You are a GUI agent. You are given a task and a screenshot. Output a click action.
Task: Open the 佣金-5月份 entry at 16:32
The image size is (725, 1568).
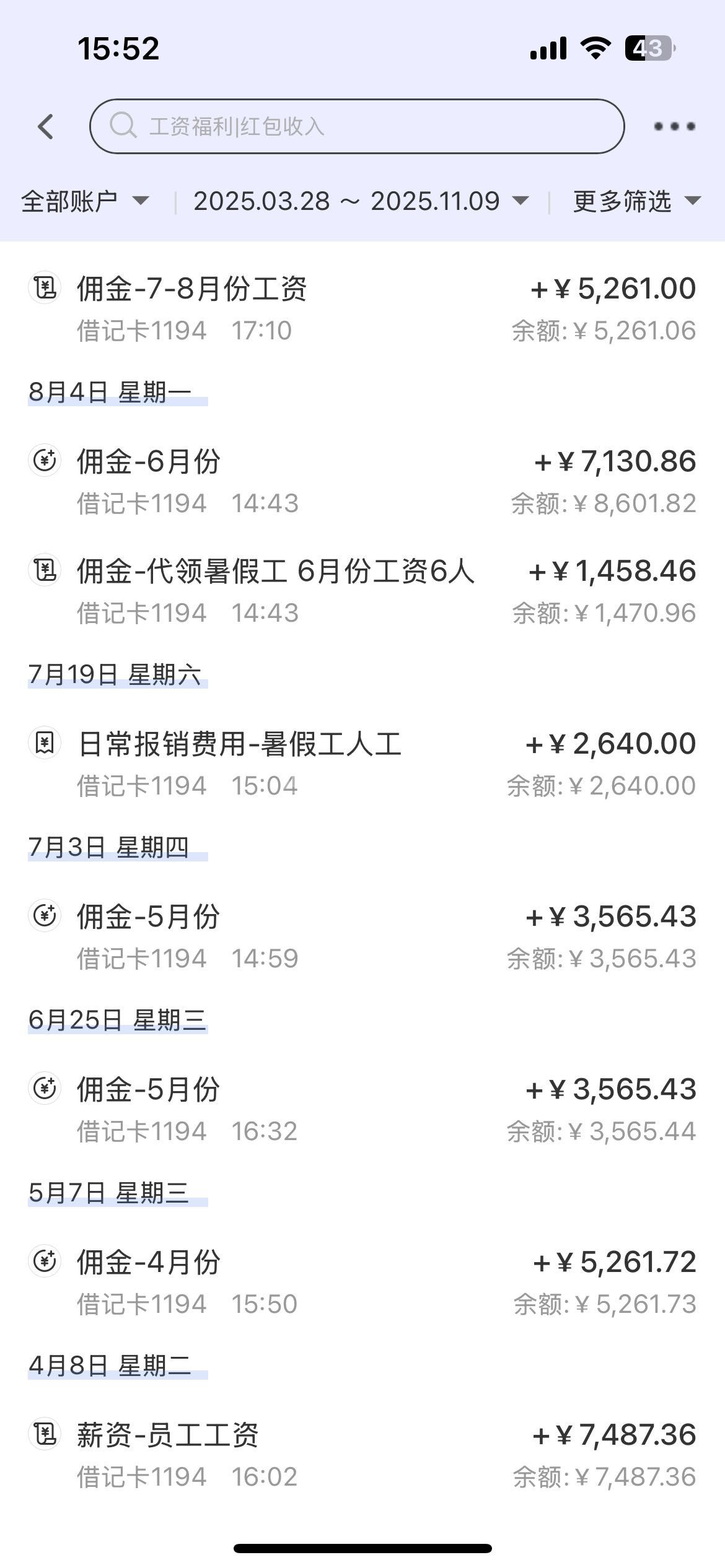[362, 1109]
